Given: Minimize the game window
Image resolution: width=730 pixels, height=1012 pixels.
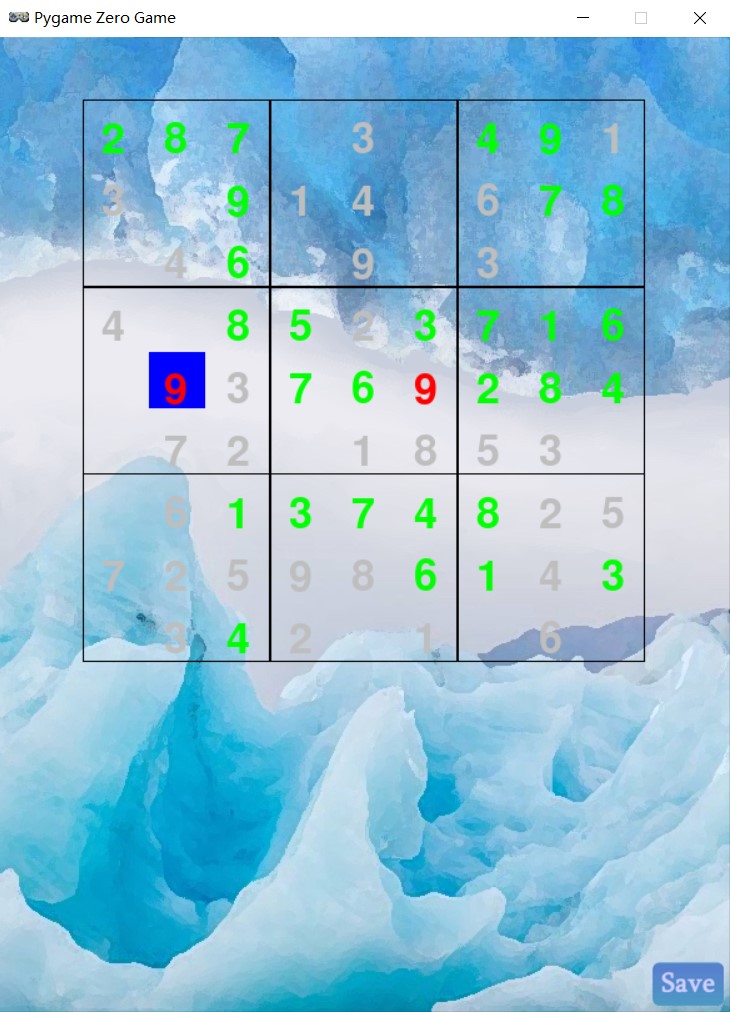Looking at the screenshot, I should [583, 18].
